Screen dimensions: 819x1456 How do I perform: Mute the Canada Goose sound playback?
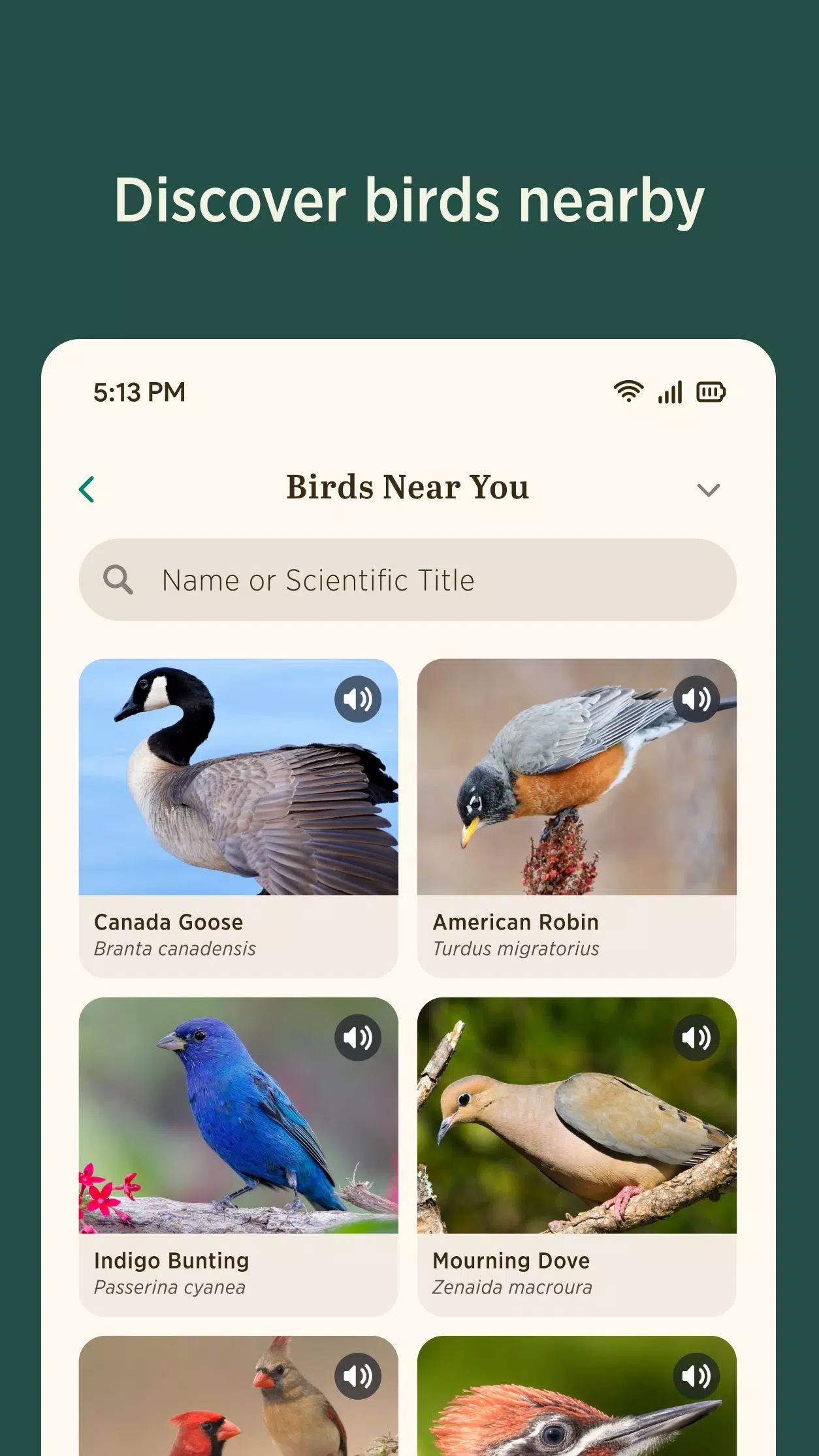(359, 698)
